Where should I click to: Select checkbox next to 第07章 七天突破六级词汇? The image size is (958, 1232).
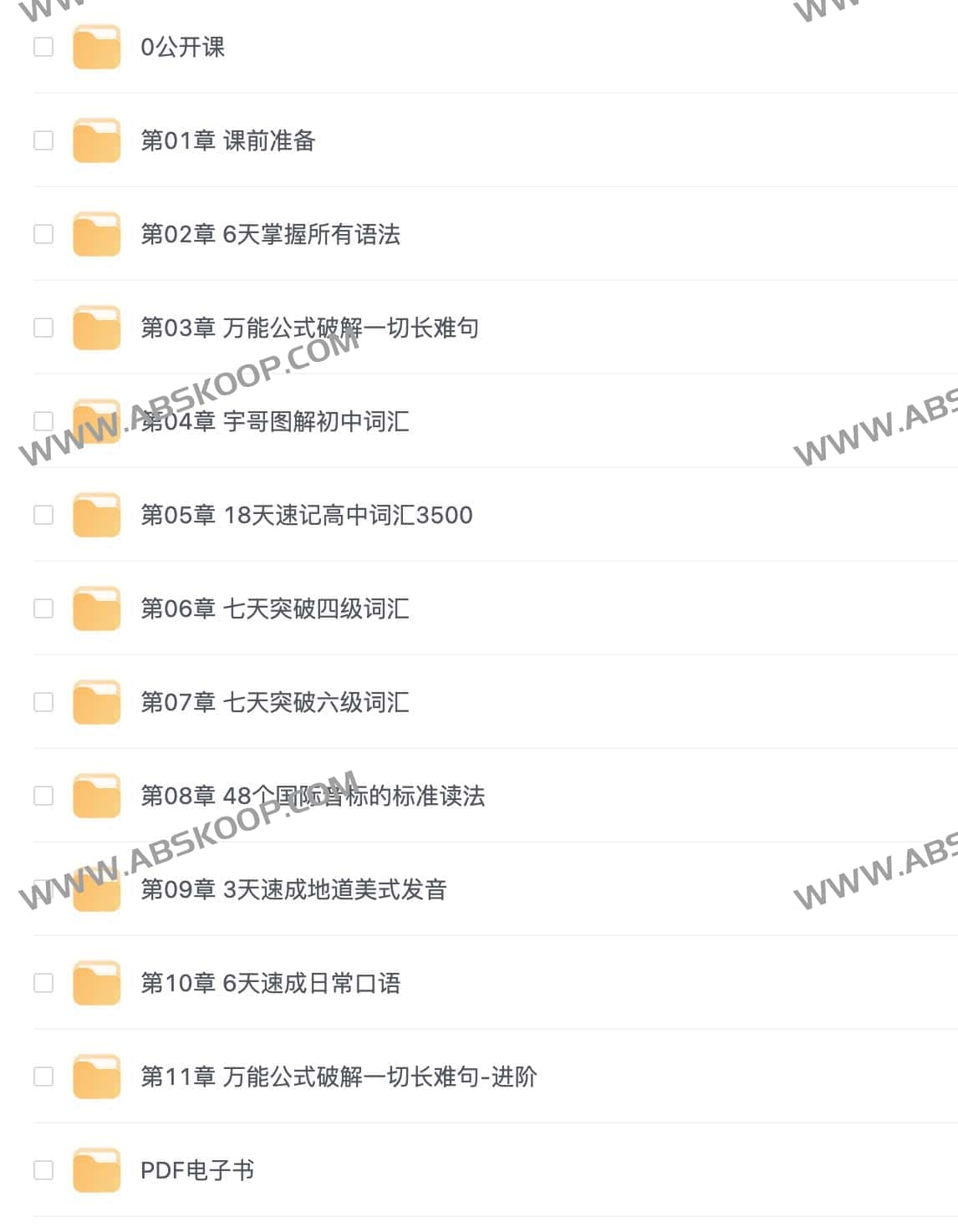click(x=43, y=702)
